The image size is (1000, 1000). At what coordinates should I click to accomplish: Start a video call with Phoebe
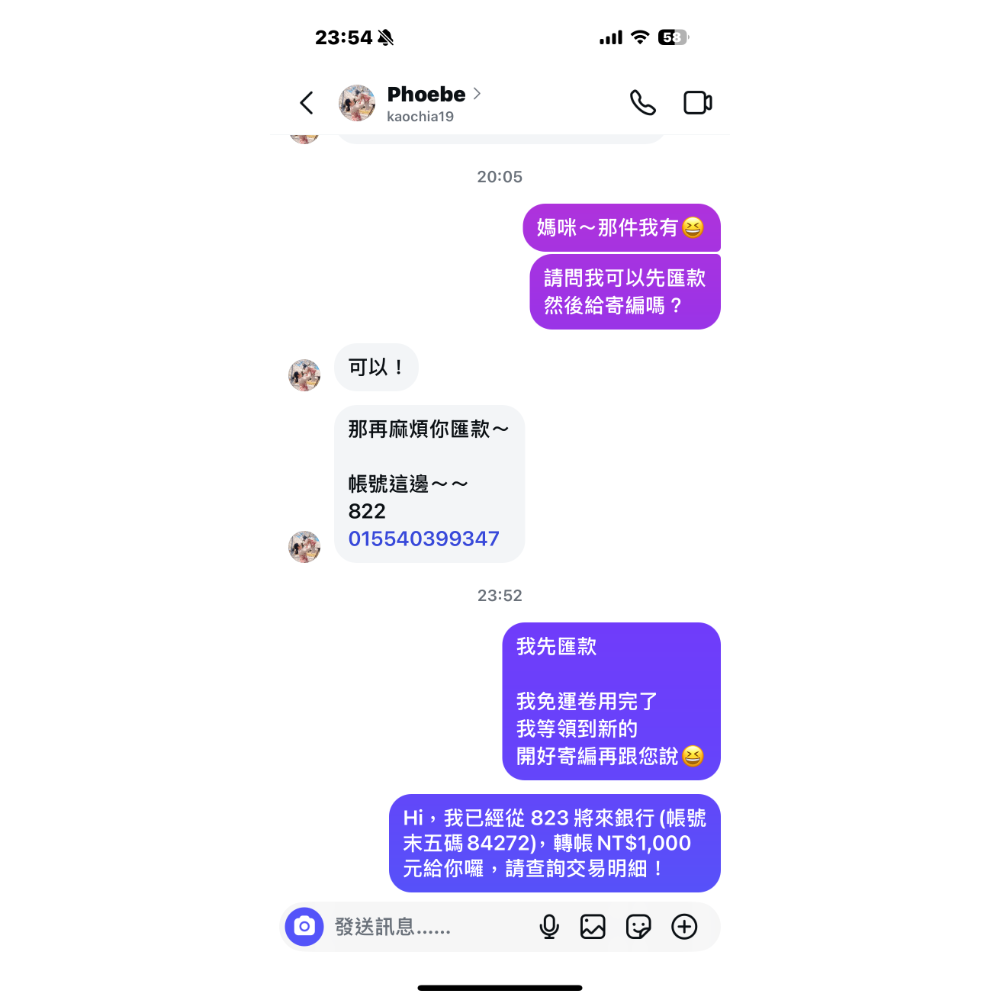pos(697,103)
